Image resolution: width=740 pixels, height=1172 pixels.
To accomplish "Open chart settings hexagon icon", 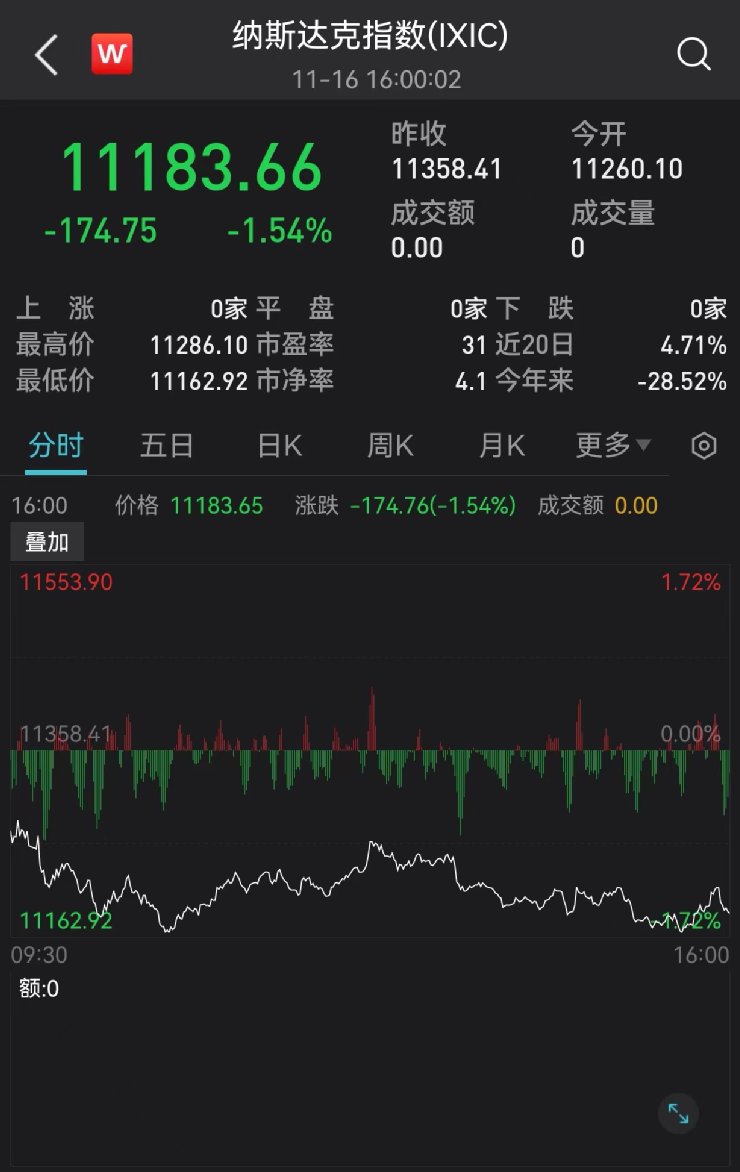I will click(704, 446).
